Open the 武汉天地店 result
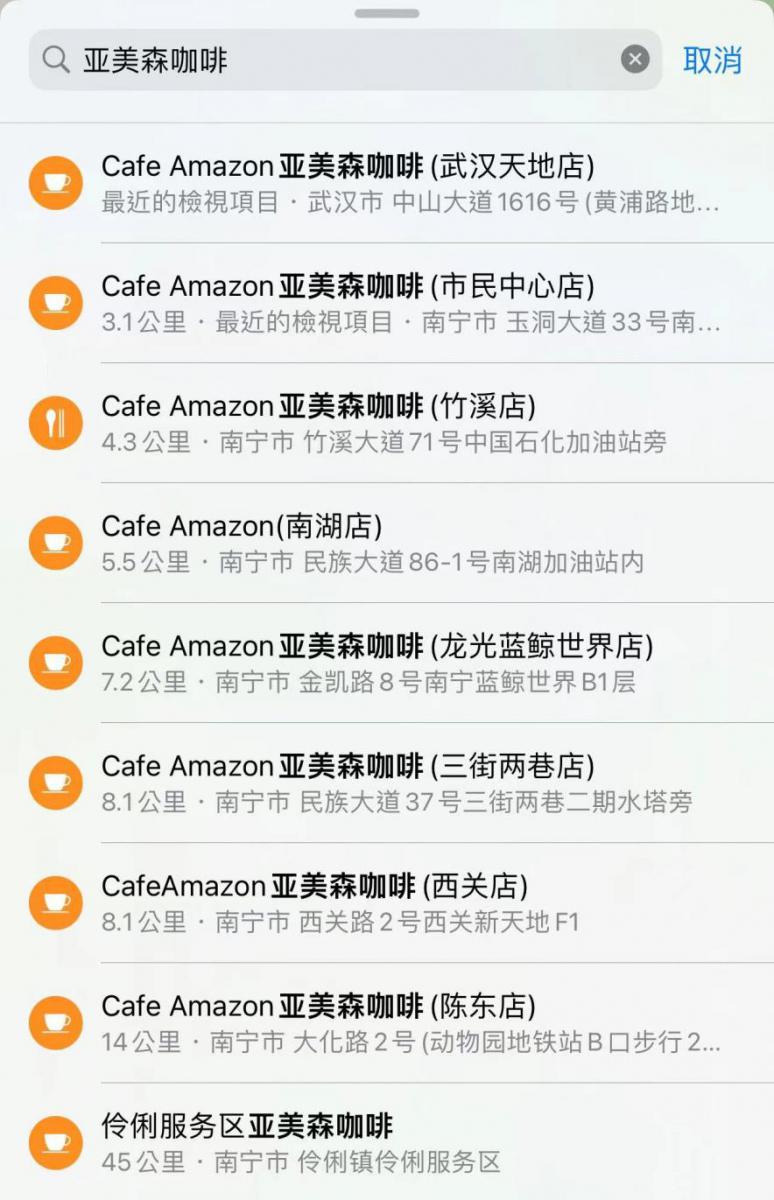774x1200 pixels. point(400,183)
